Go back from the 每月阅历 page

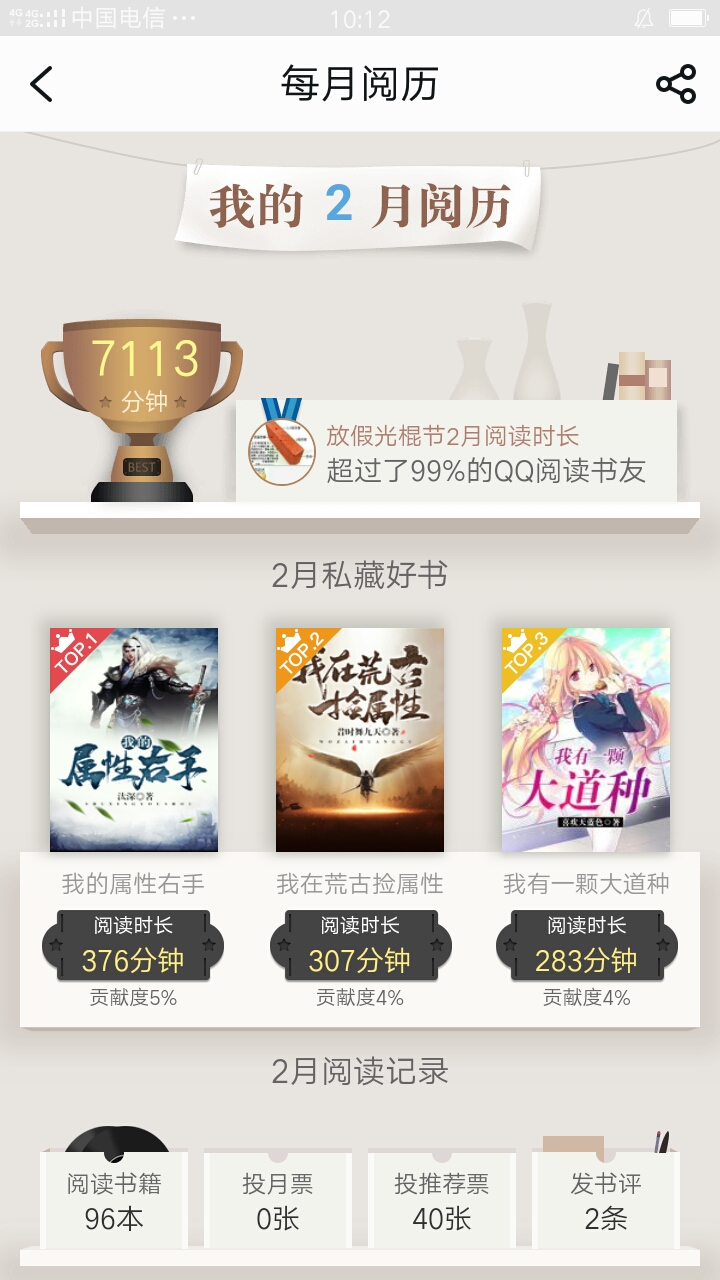tap(41, 84)
